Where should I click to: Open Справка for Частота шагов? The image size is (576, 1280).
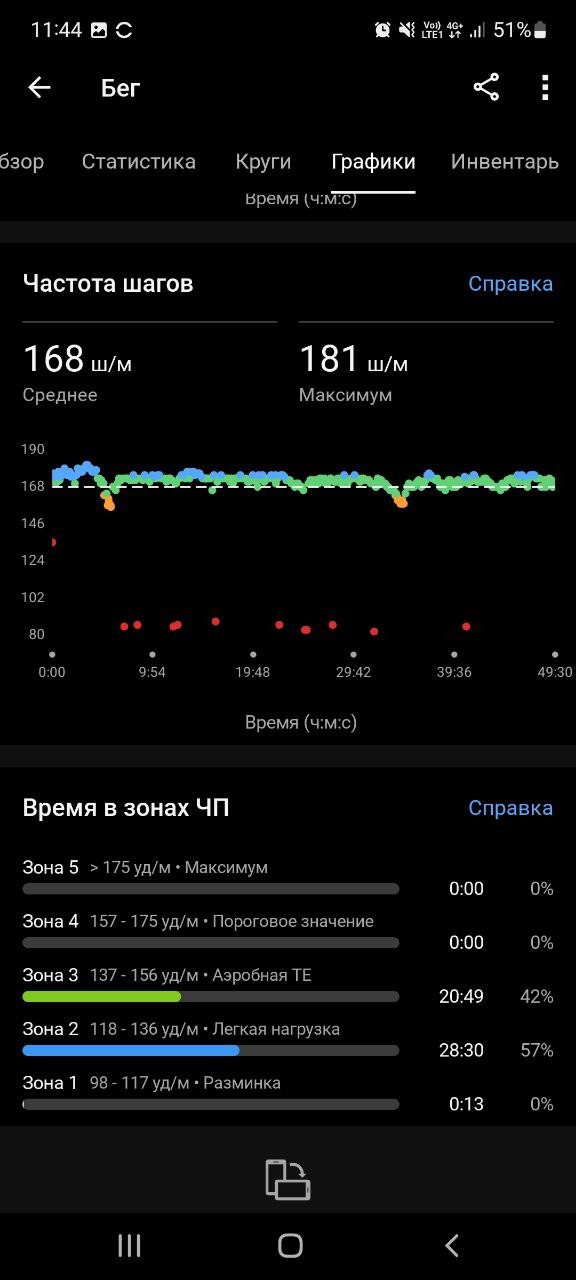(510, 284)
